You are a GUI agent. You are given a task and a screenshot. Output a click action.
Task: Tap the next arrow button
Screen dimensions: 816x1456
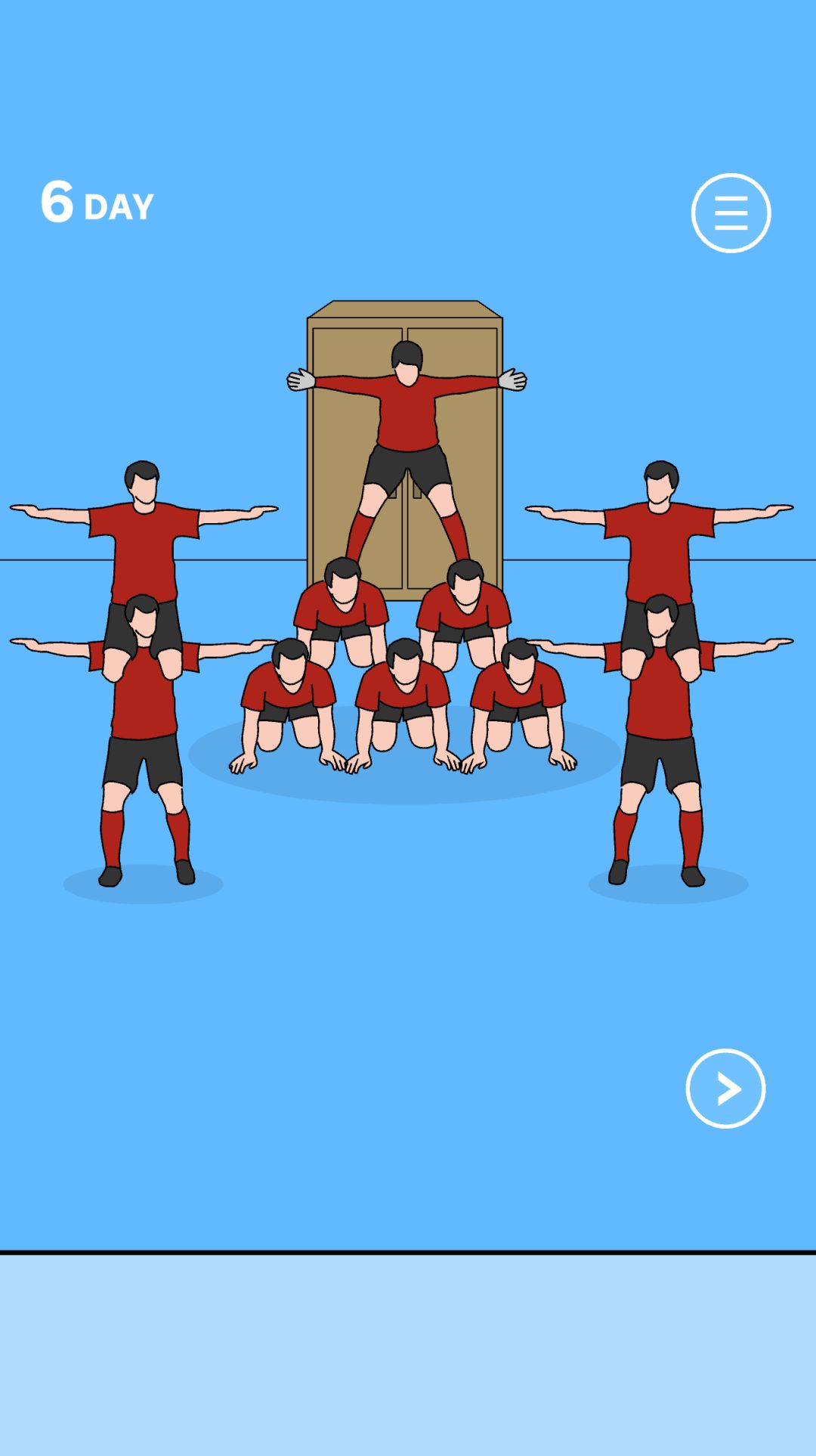[x=725, y=1089]
